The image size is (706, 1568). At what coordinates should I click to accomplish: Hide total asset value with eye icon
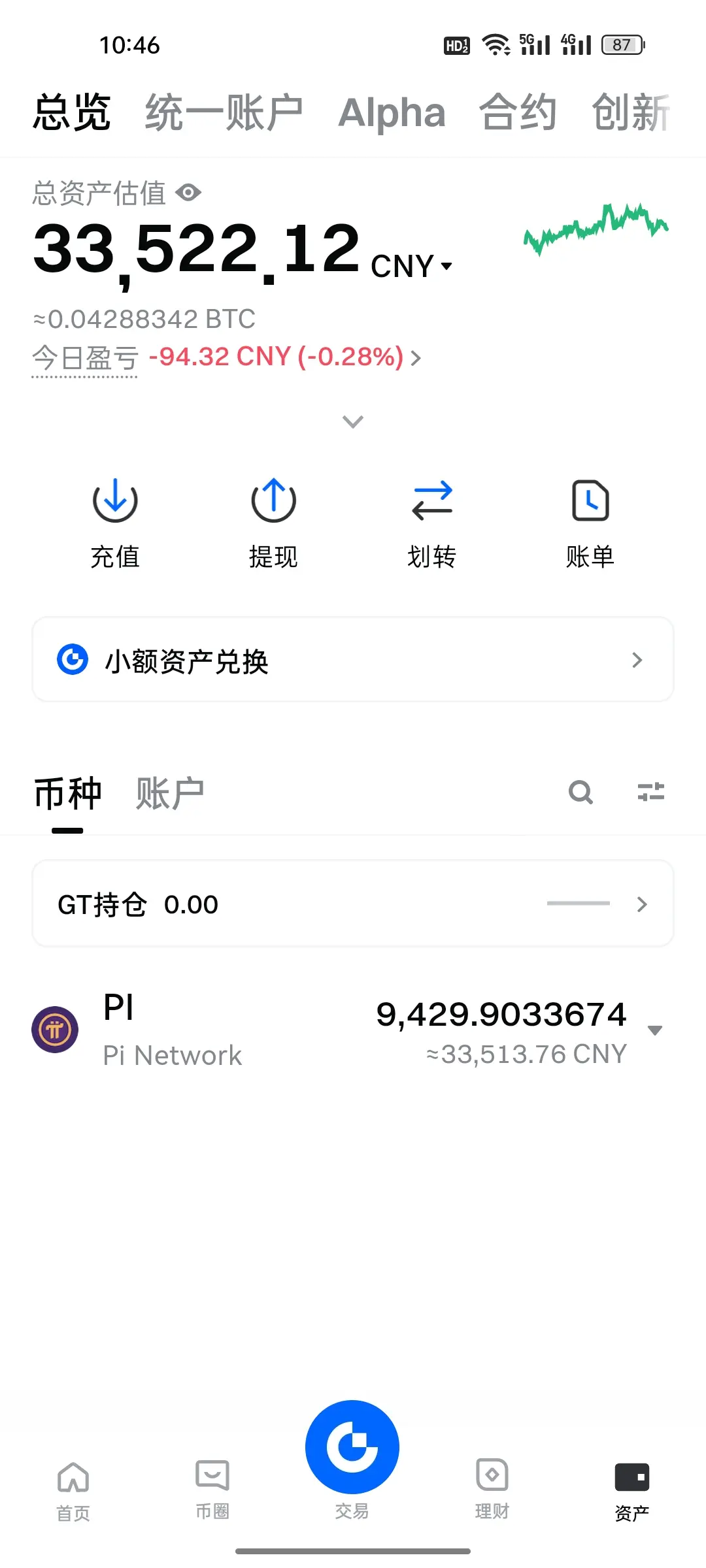[188, 193]
